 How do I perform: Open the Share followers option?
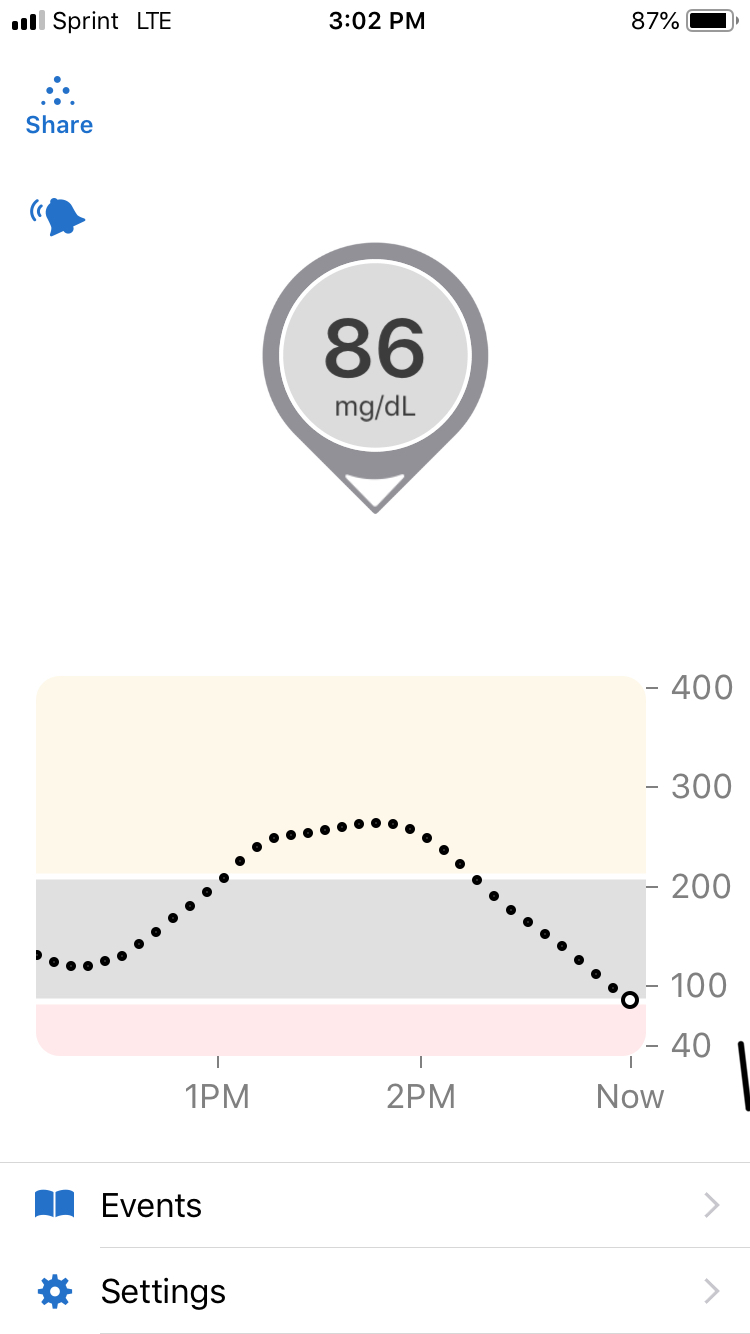tap(59, 107)
